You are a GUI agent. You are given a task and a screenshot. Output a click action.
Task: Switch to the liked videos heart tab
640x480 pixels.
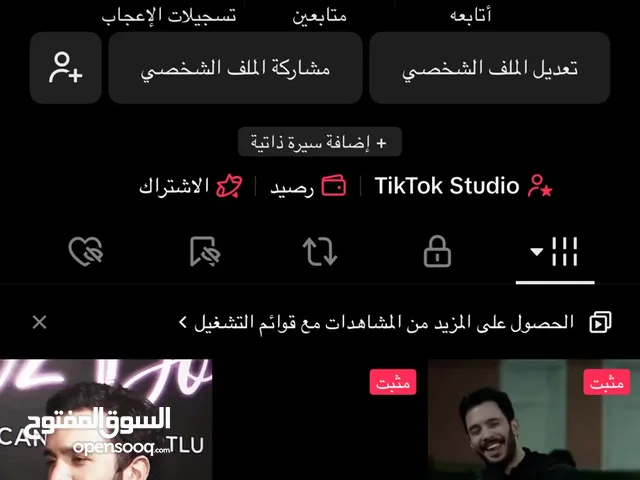pyautogui.click(x=86, y=252)
